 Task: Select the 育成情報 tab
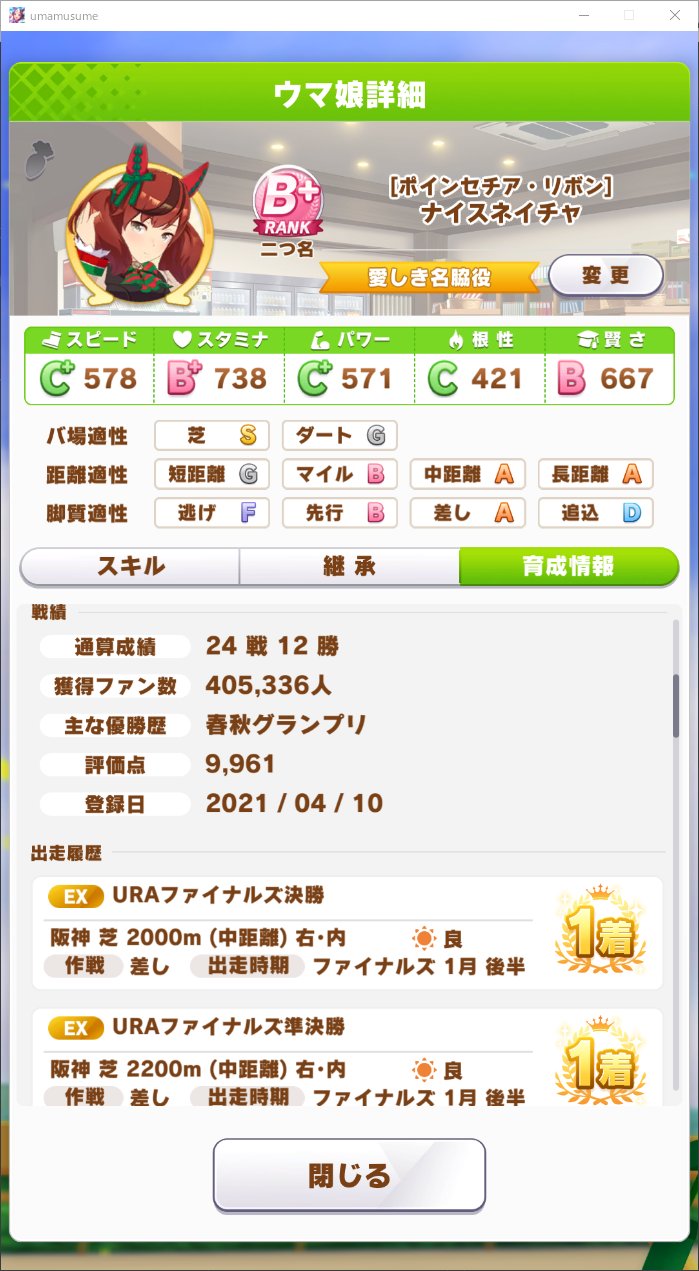568,566
